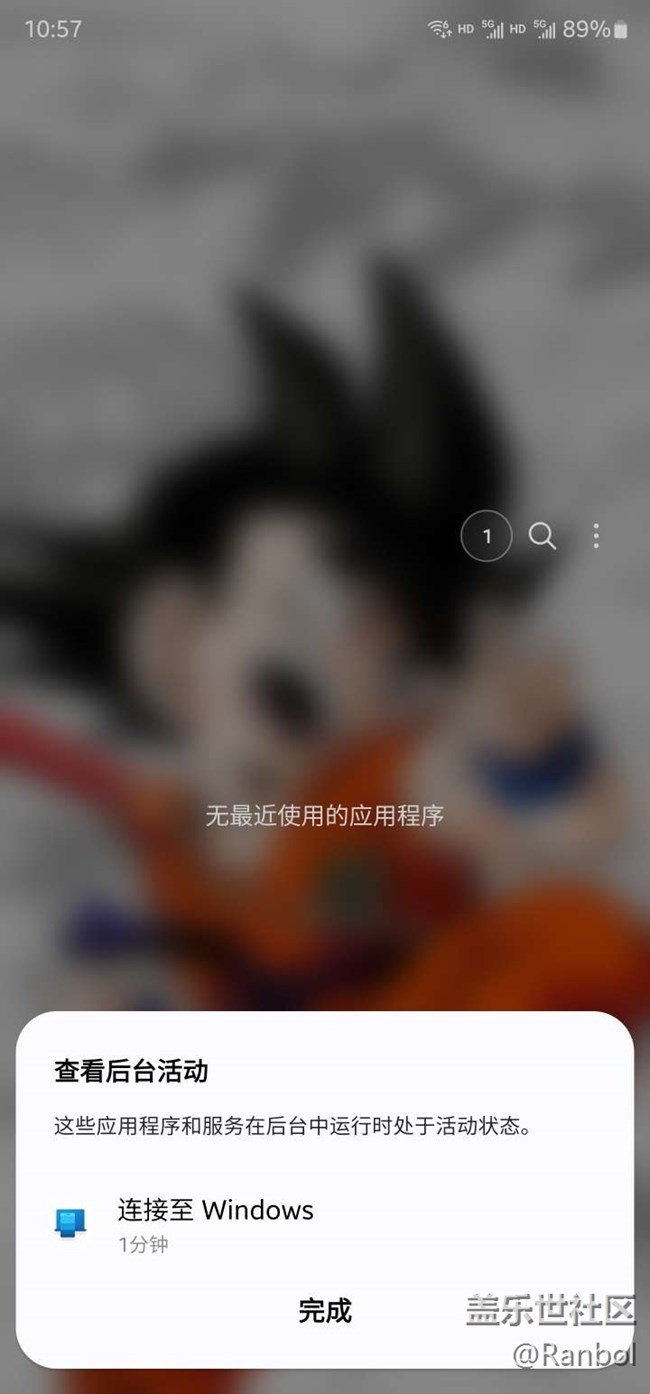Open the three-dot overflow menu
The image size is (650, 1394).
pos(596,536)
